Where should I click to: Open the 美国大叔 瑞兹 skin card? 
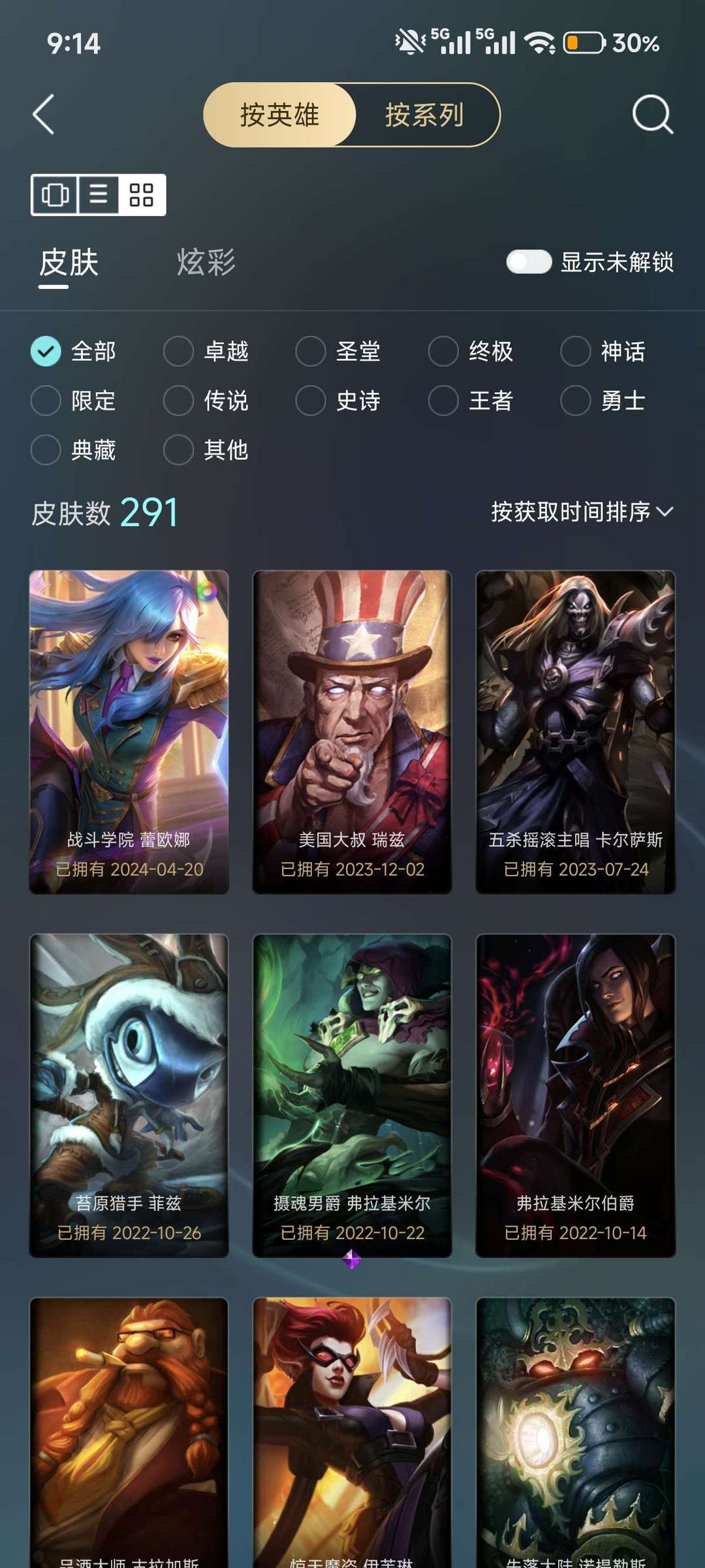point(352,732)
